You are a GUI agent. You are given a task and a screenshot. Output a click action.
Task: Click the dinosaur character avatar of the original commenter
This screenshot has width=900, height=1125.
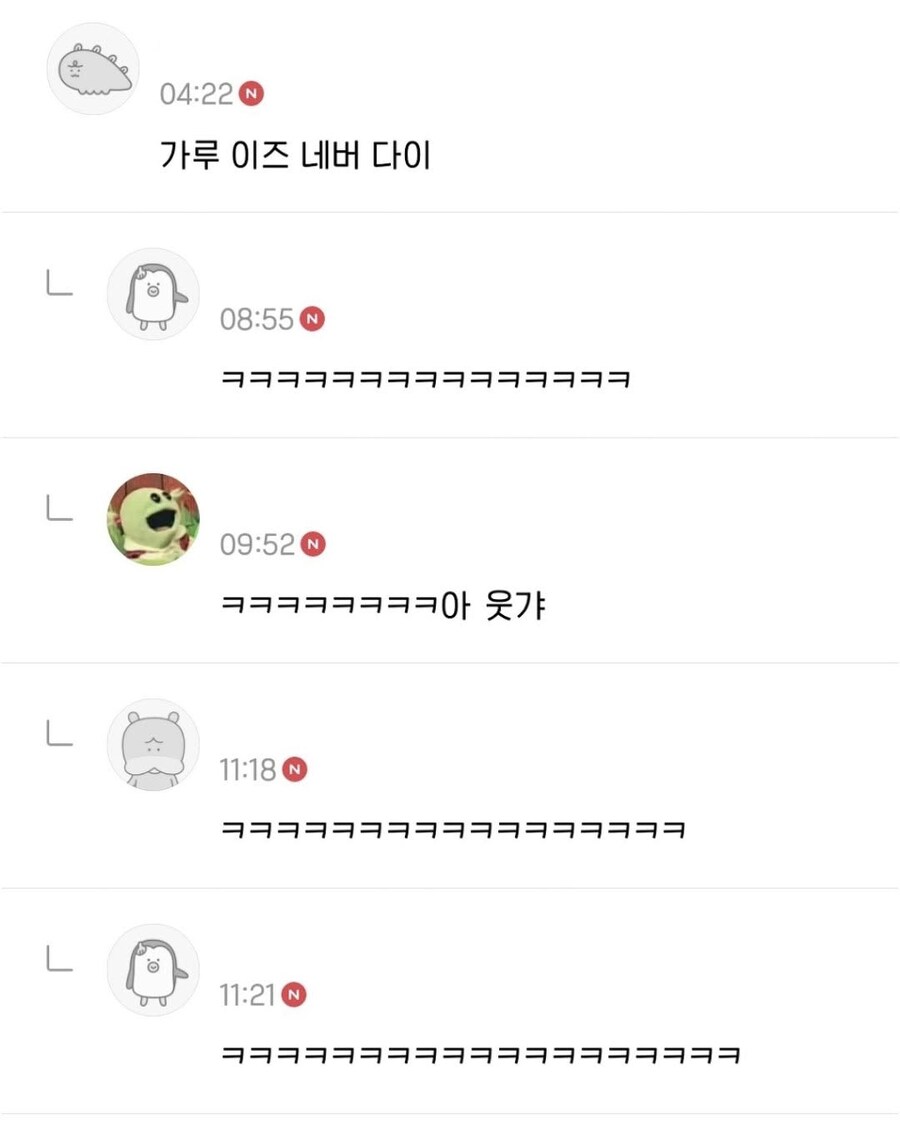point(92,68)
